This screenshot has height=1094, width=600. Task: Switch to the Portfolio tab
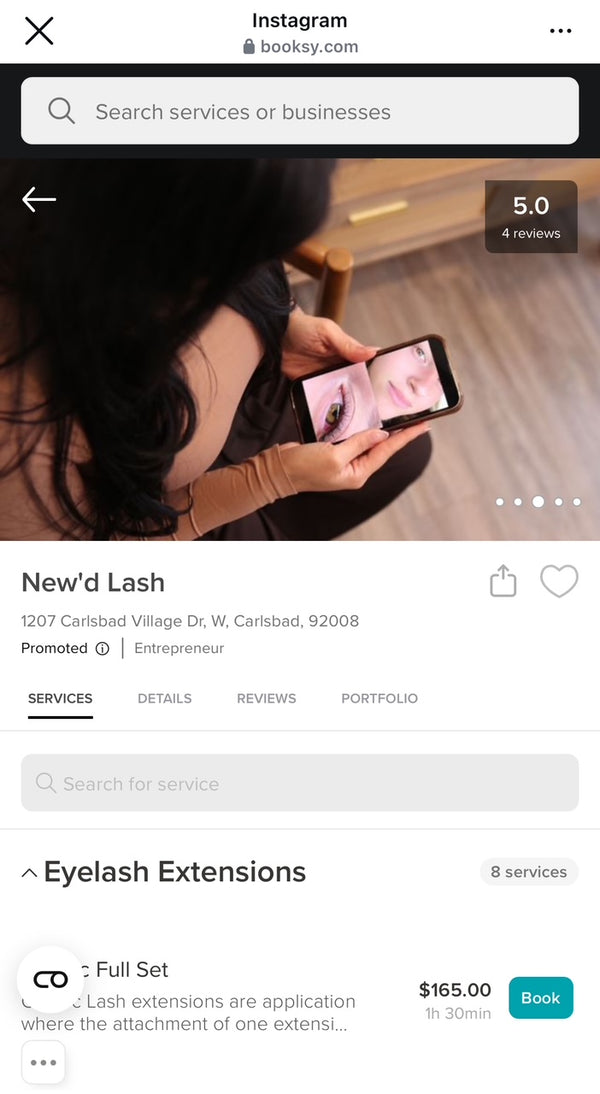(379, 698)
